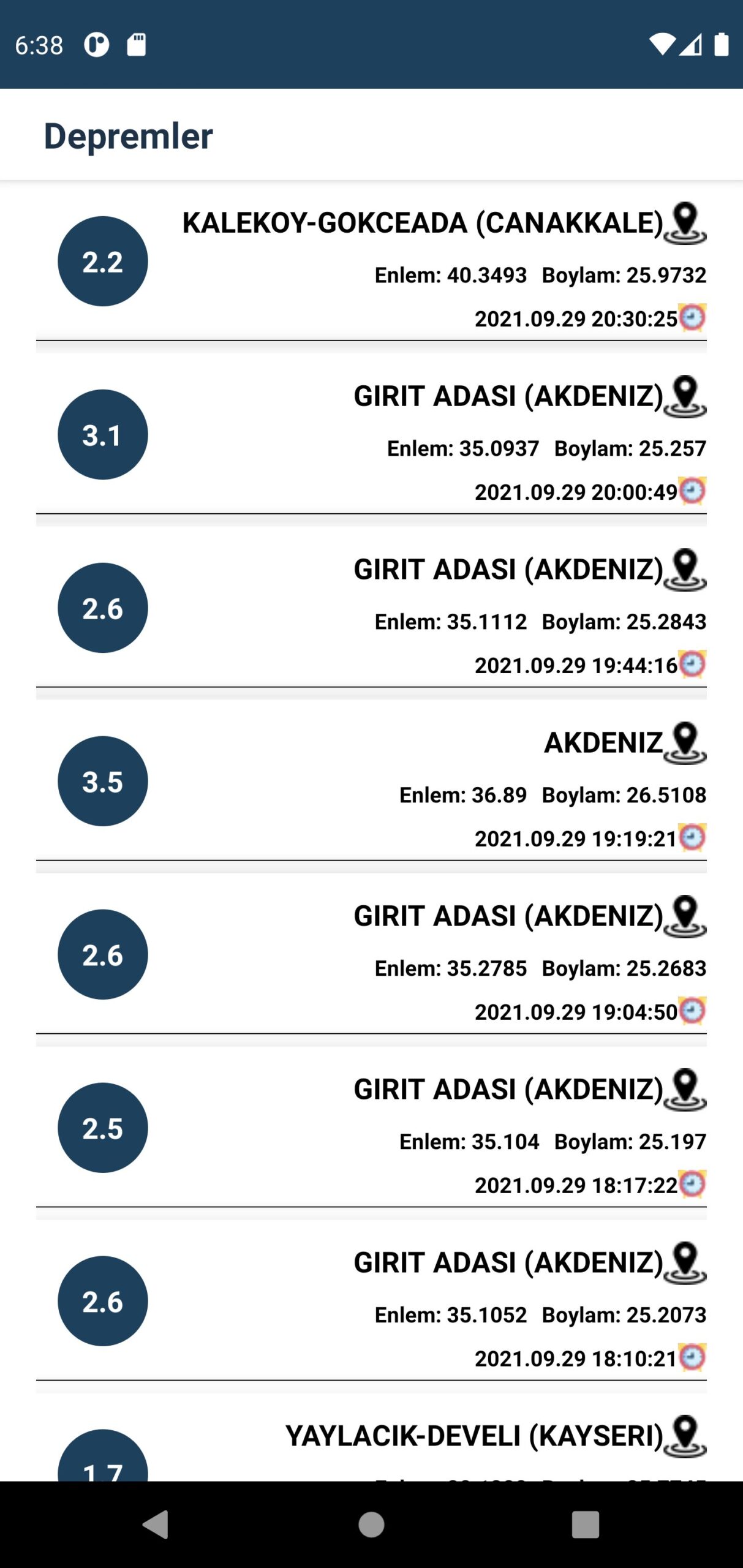Tap the map pin beside YAYLACIK-DEVELI (KAYSERI)
The width and height of the screenshot is (743, 1568).
[685, 1436]
